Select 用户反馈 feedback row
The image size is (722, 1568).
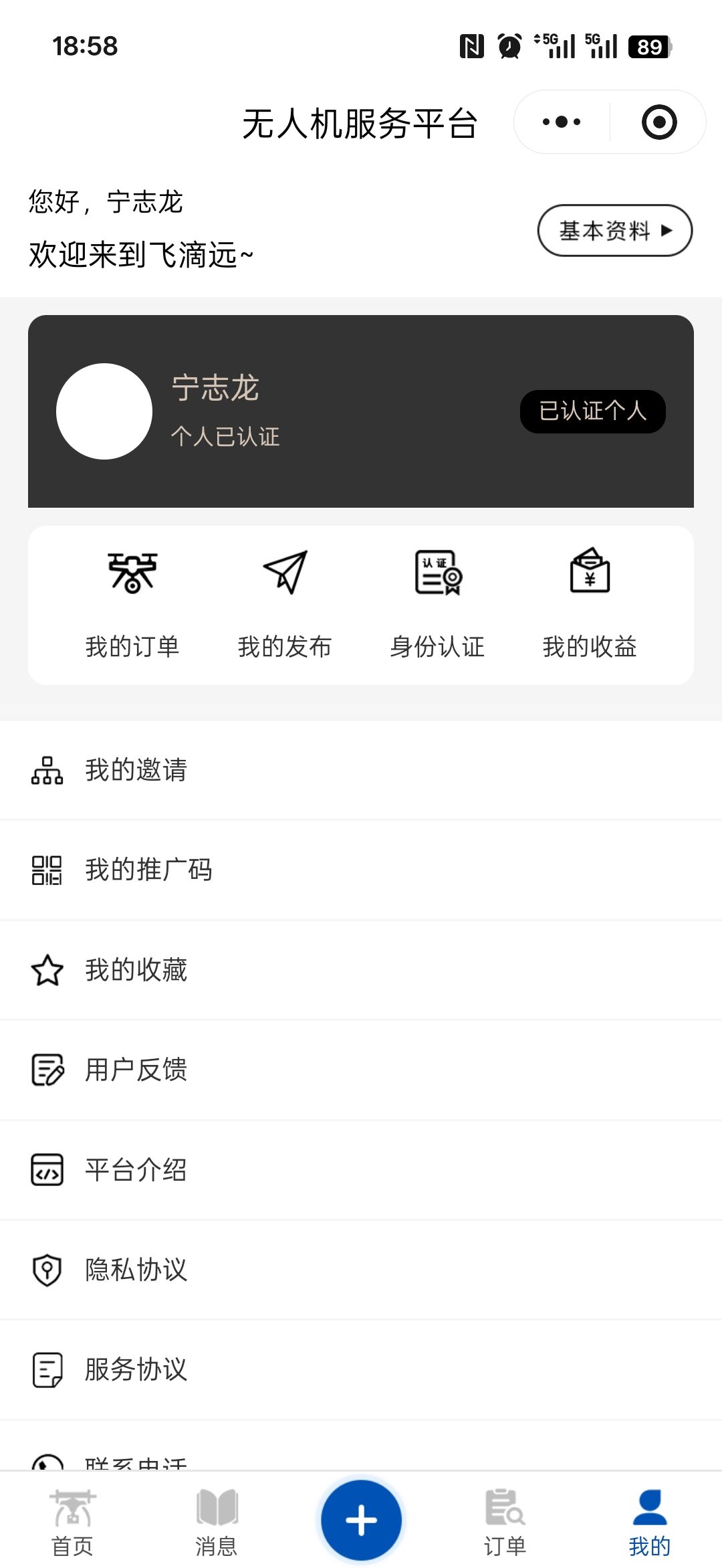[x=361, y=1070]
